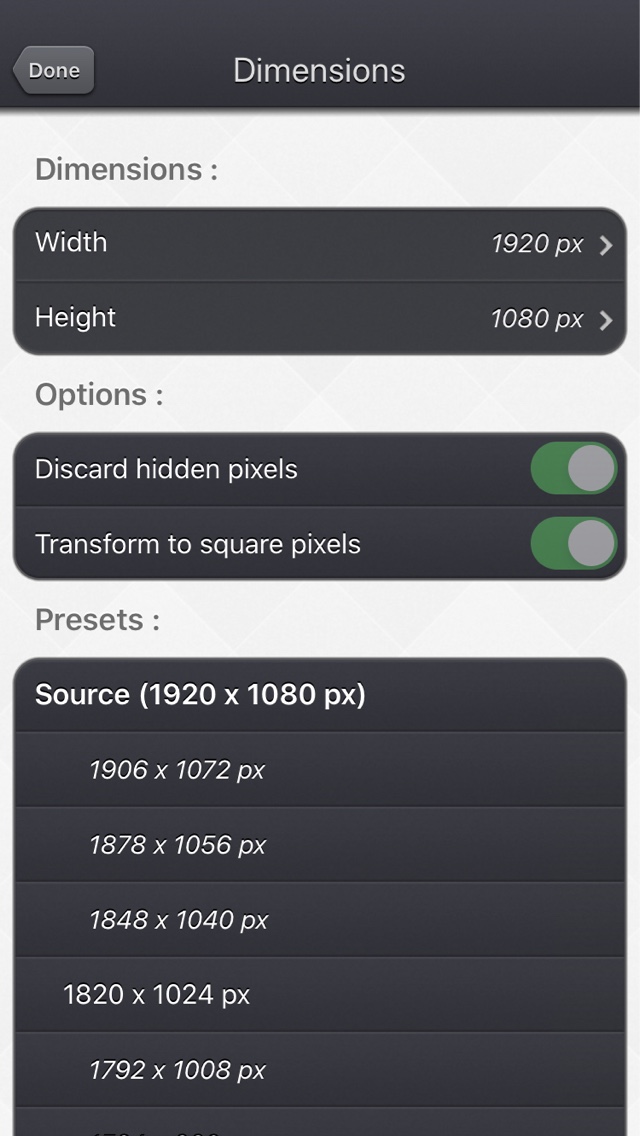This screenshot has height=1136, width=640.
Task: Toggle Transform to square pixels
Action: (x=573, y=543)
